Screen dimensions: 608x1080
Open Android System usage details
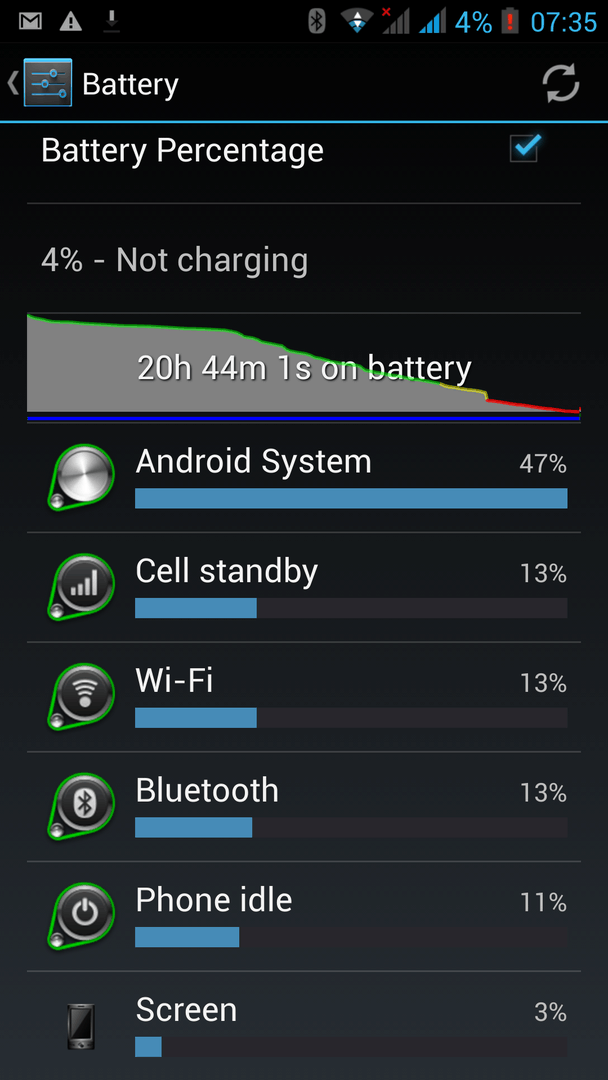click(x=304, y=478)
